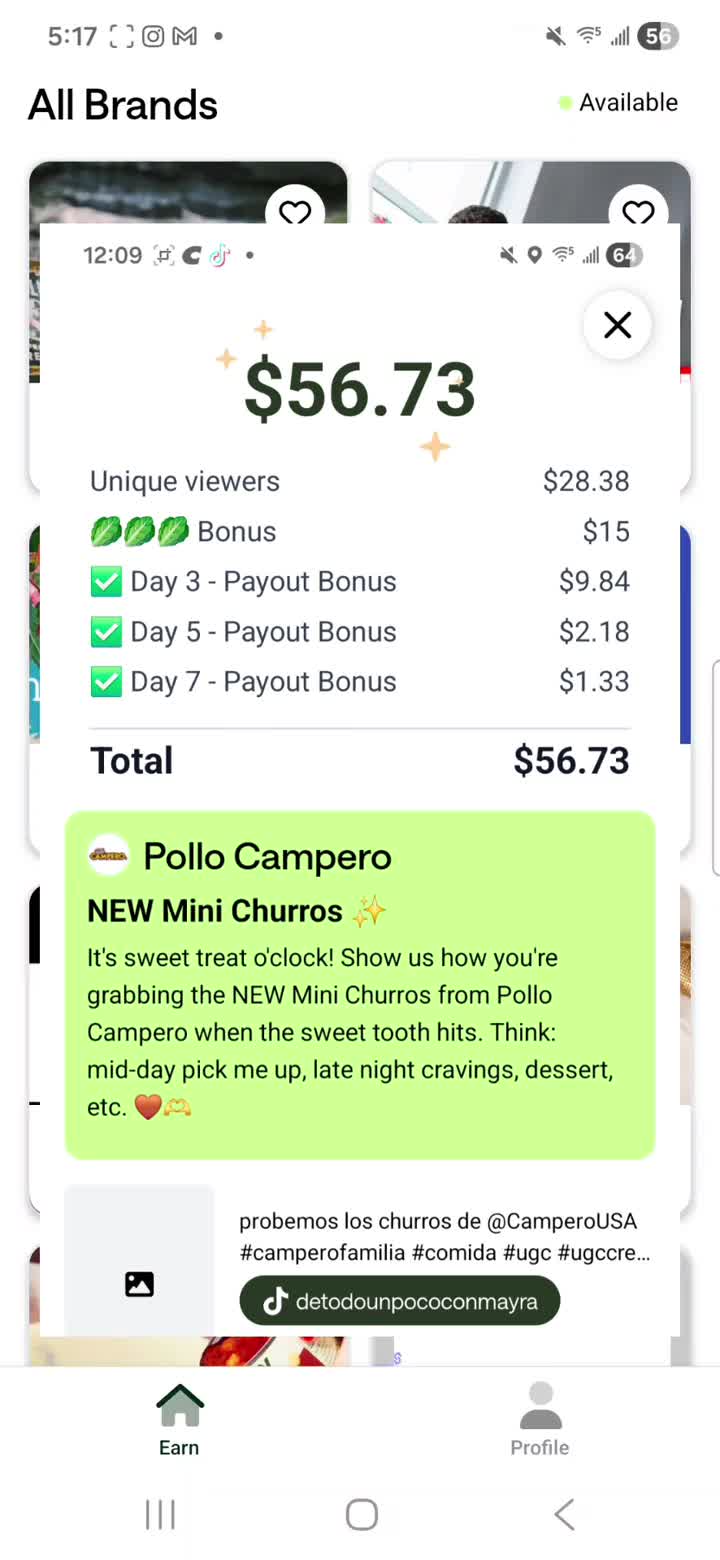This screenshot has width=720, height=1560.
Task: Open the recent apps view
Action: coord(160,1514)
